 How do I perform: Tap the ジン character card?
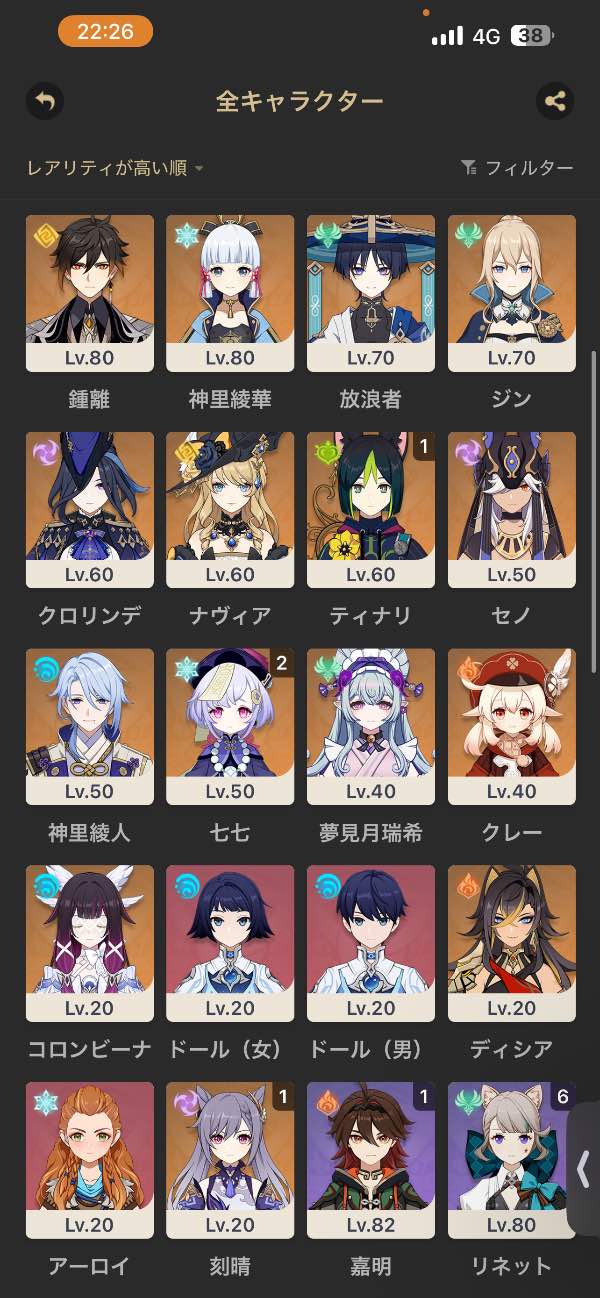pyautogui.click(x=512, y=293)
